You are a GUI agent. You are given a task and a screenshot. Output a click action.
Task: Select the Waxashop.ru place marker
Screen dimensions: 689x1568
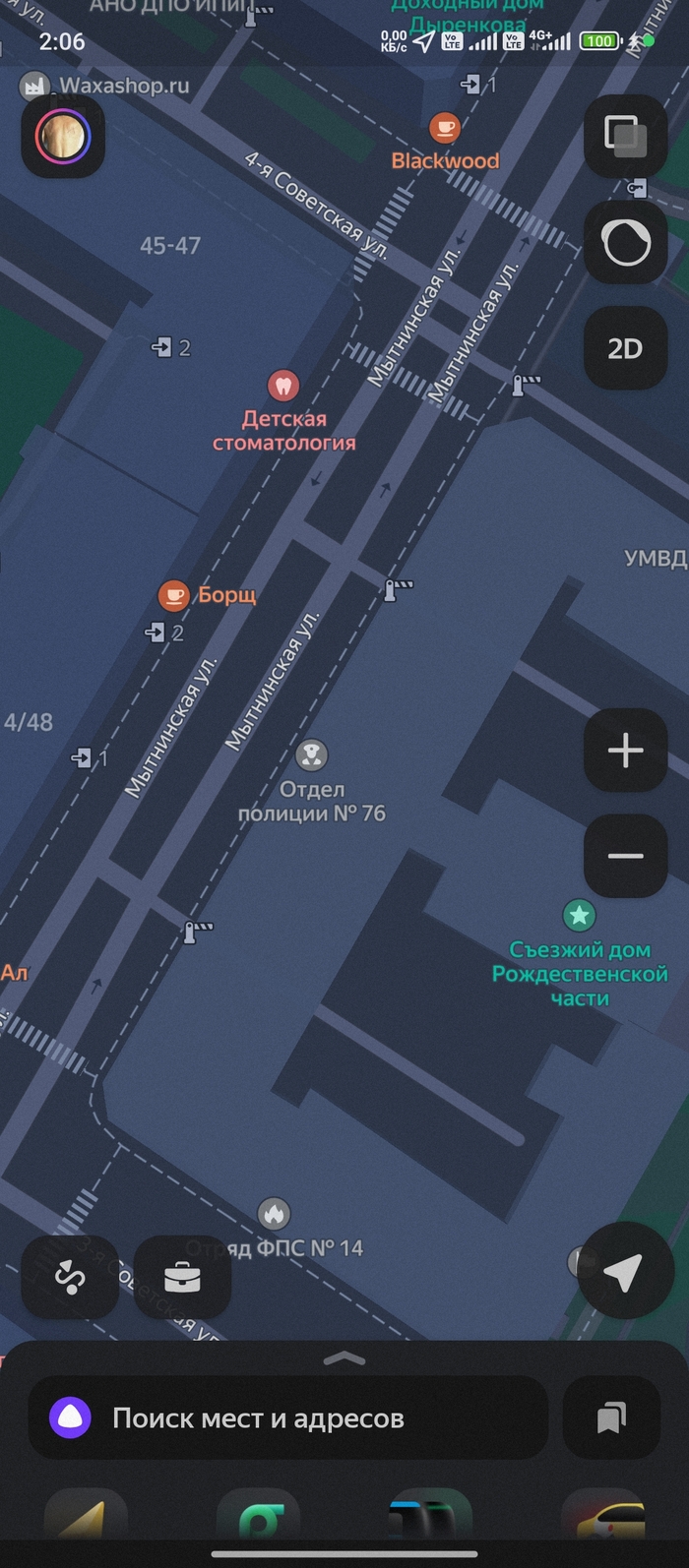click(x=35, y=87)
